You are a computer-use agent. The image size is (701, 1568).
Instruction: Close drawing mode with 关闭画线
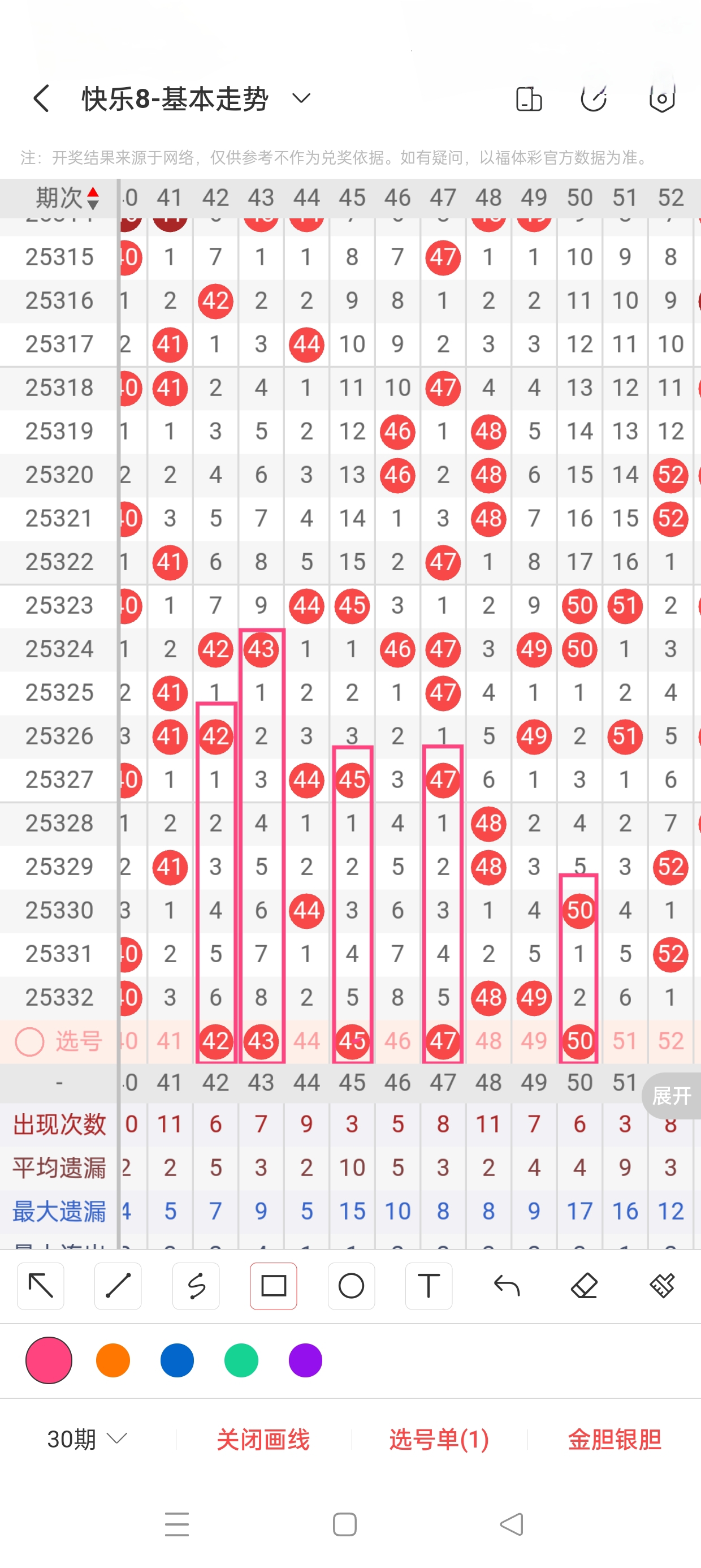(x=263, y=1439)
